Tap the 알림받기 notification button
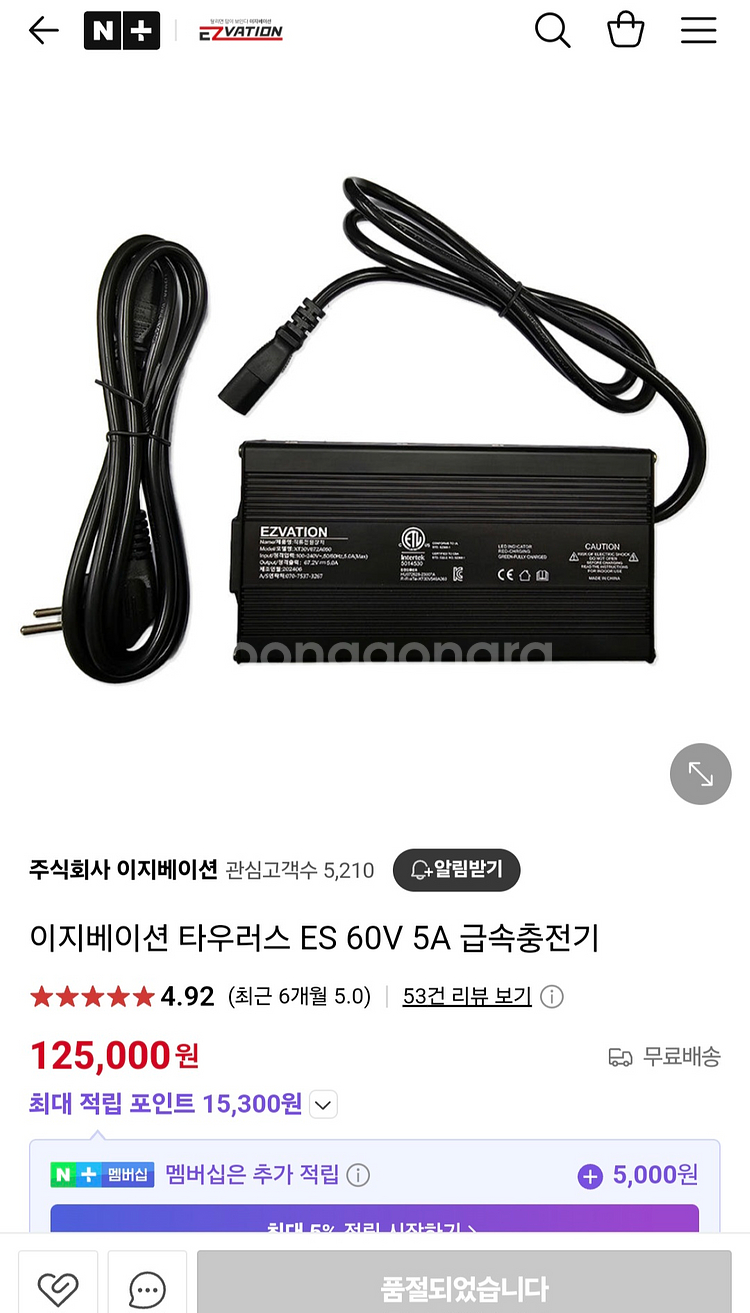The height and width of the screenshot is (1313, 750). coord(456,870)
